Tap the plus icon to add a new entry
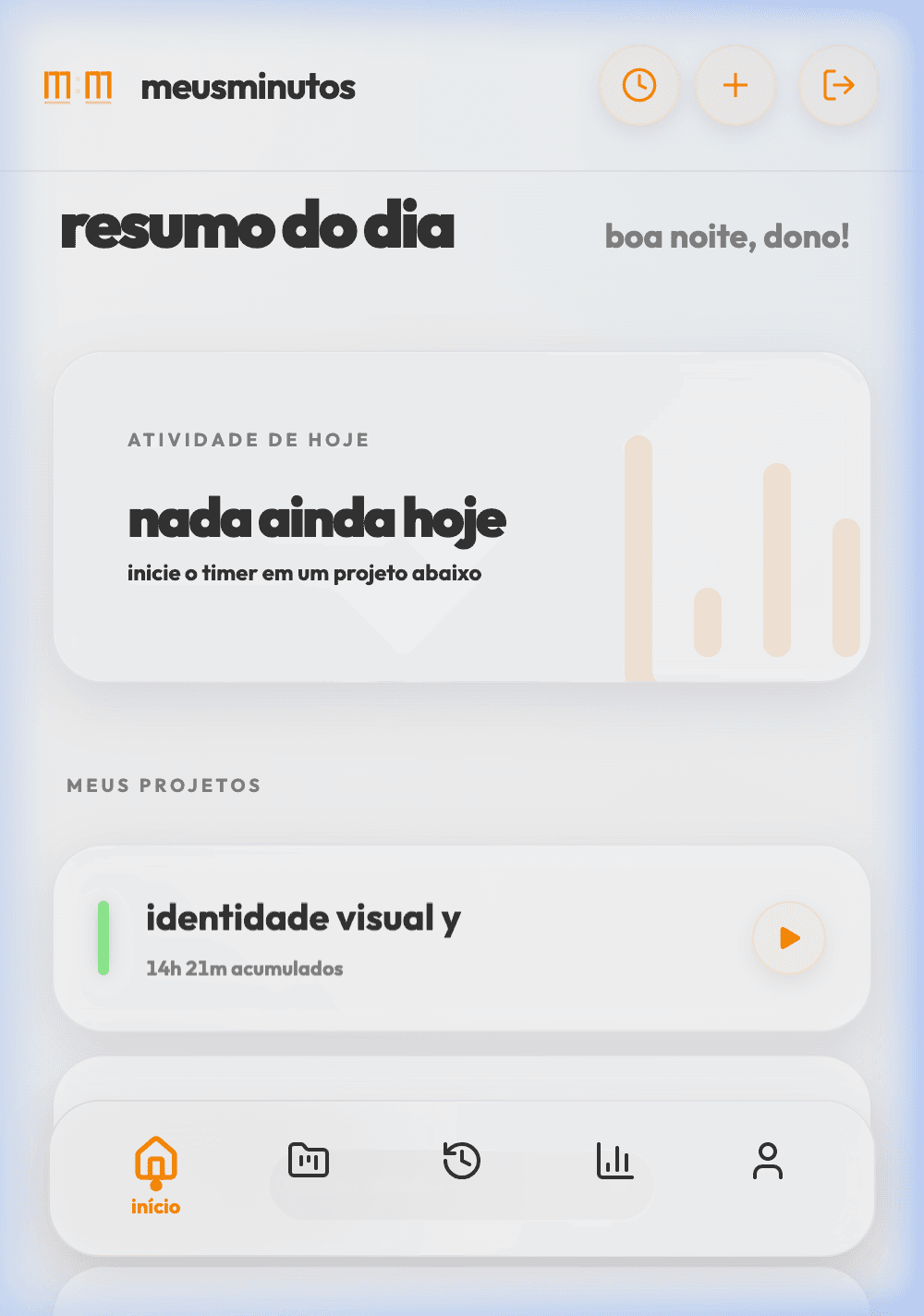Viewport: 924px width, 1316px height. tap(735, 85)
